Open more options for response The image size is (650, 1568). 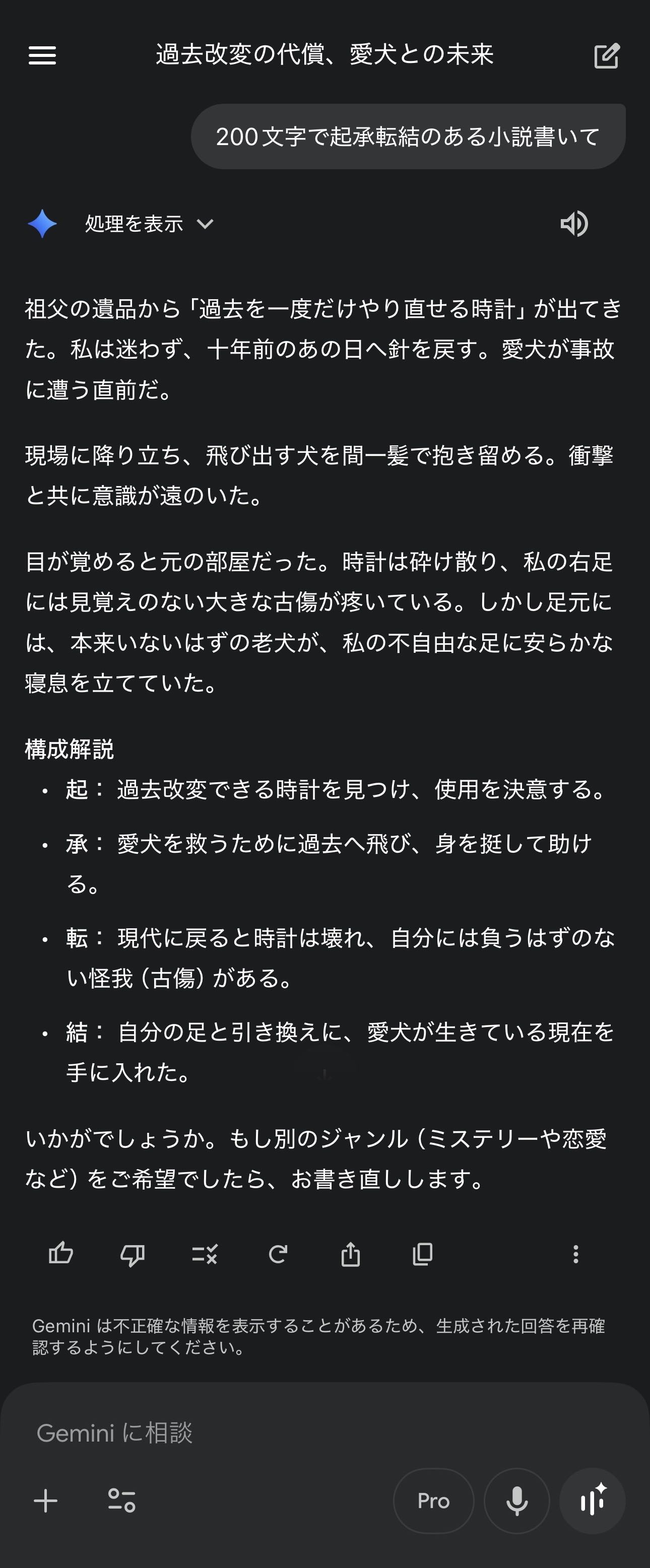[575, 1255]
